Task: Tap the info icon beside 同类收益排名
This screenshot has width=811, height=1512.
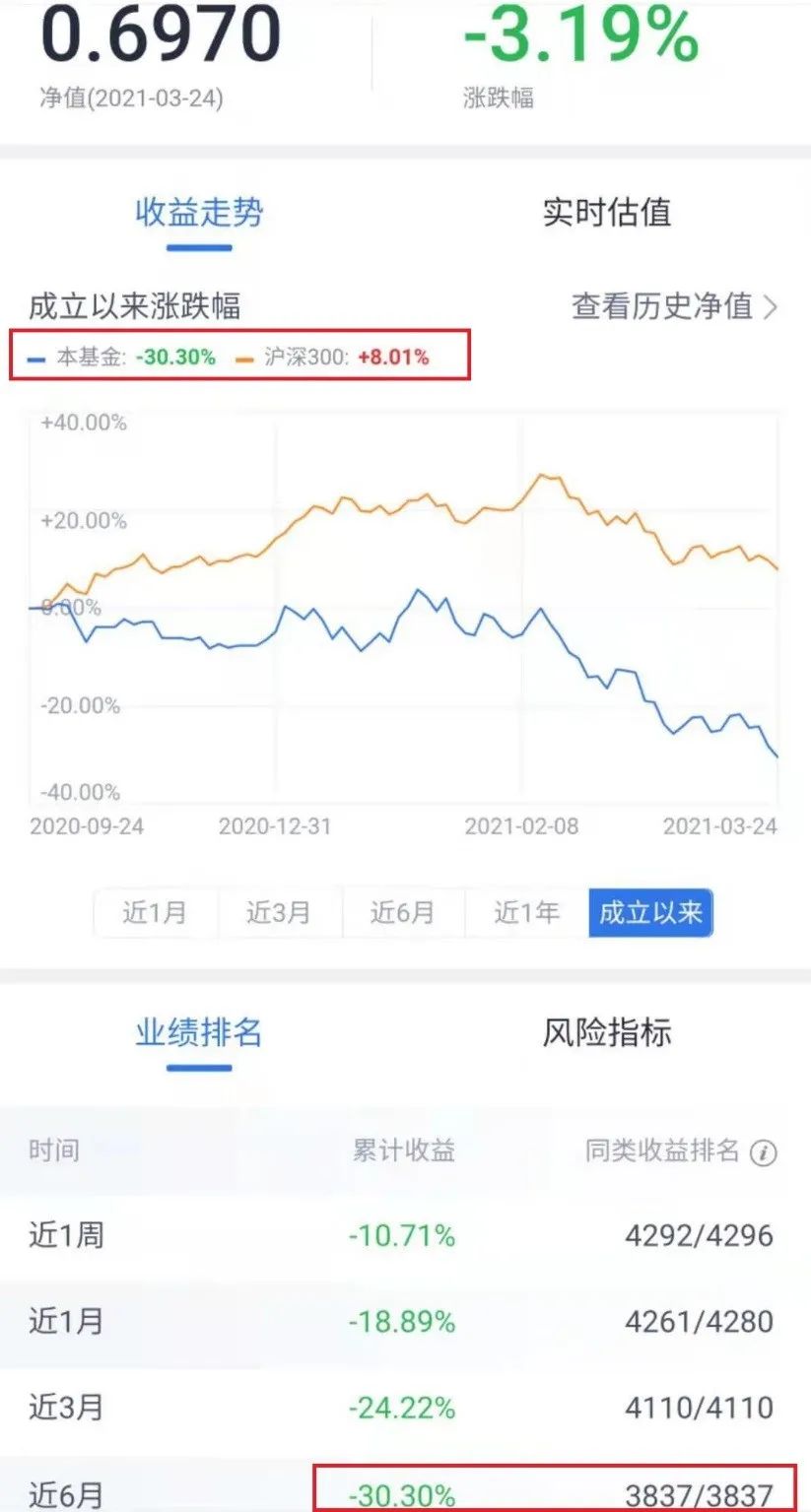Action: pos(763,1152)
